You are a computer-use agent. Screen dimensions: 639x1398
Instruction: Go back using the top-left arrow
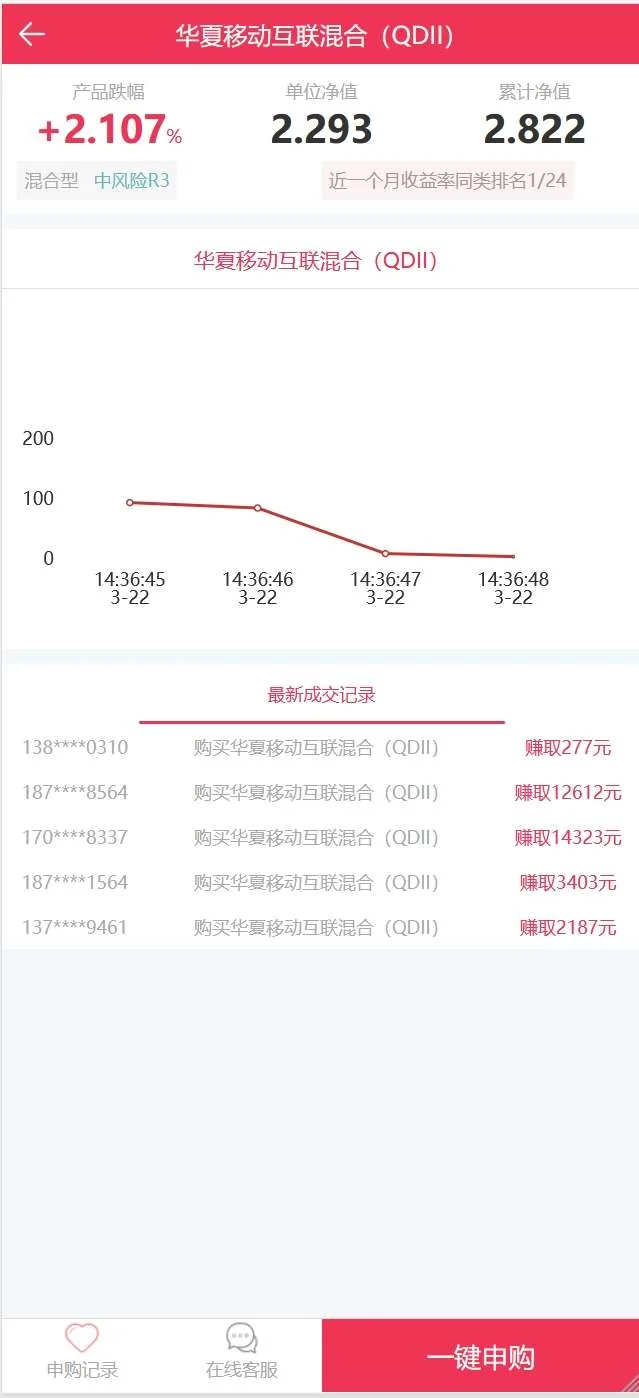pyautogui.click(x=32, y=34)
